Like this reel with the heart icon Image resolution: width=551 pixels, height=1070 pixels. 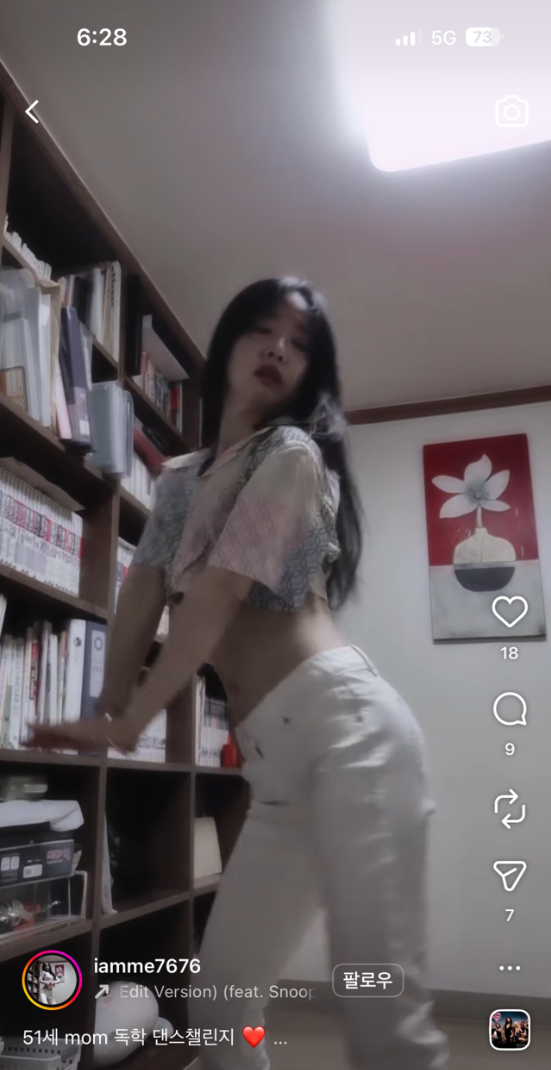pyautogui.click(x=510, y=611)
